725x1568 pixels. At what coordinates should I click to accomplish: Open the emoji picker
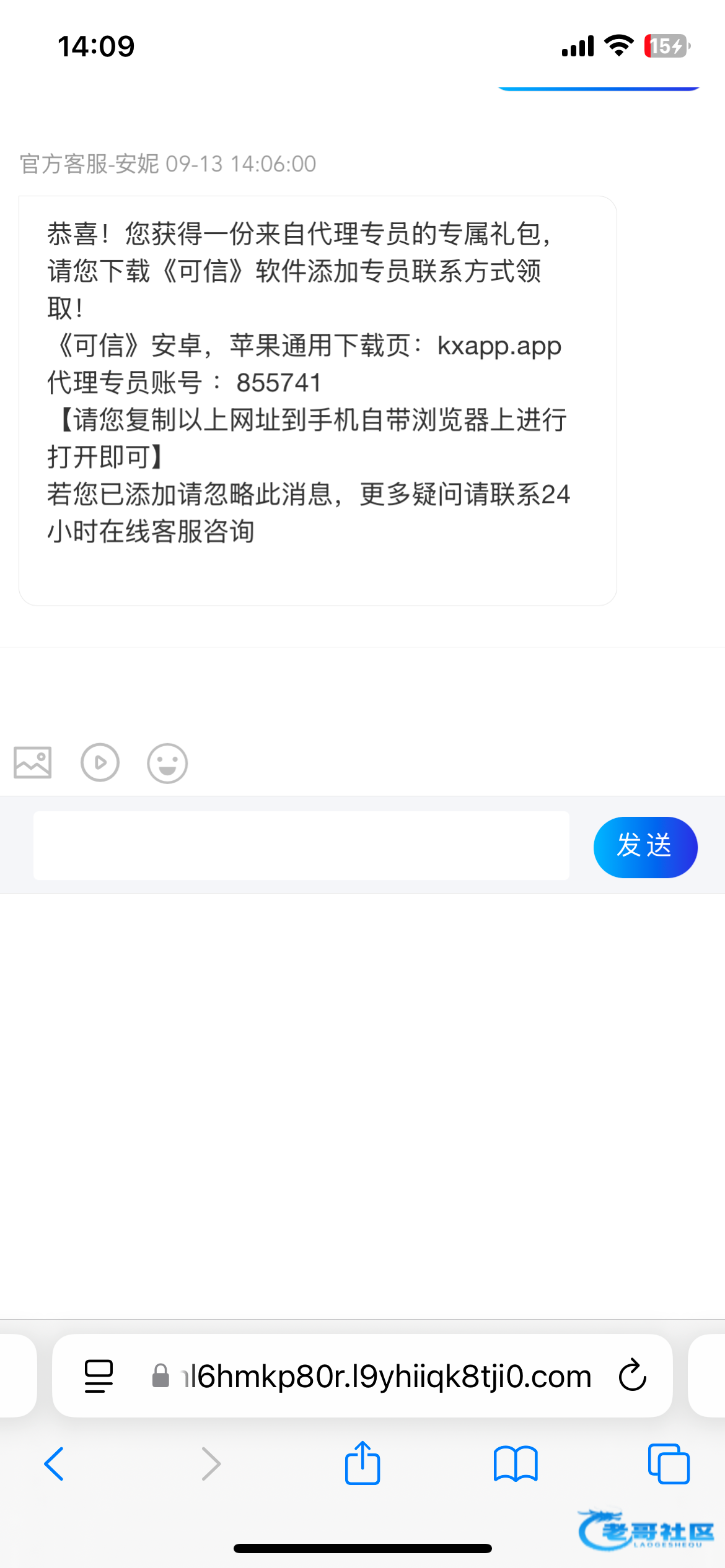point(167,763)
